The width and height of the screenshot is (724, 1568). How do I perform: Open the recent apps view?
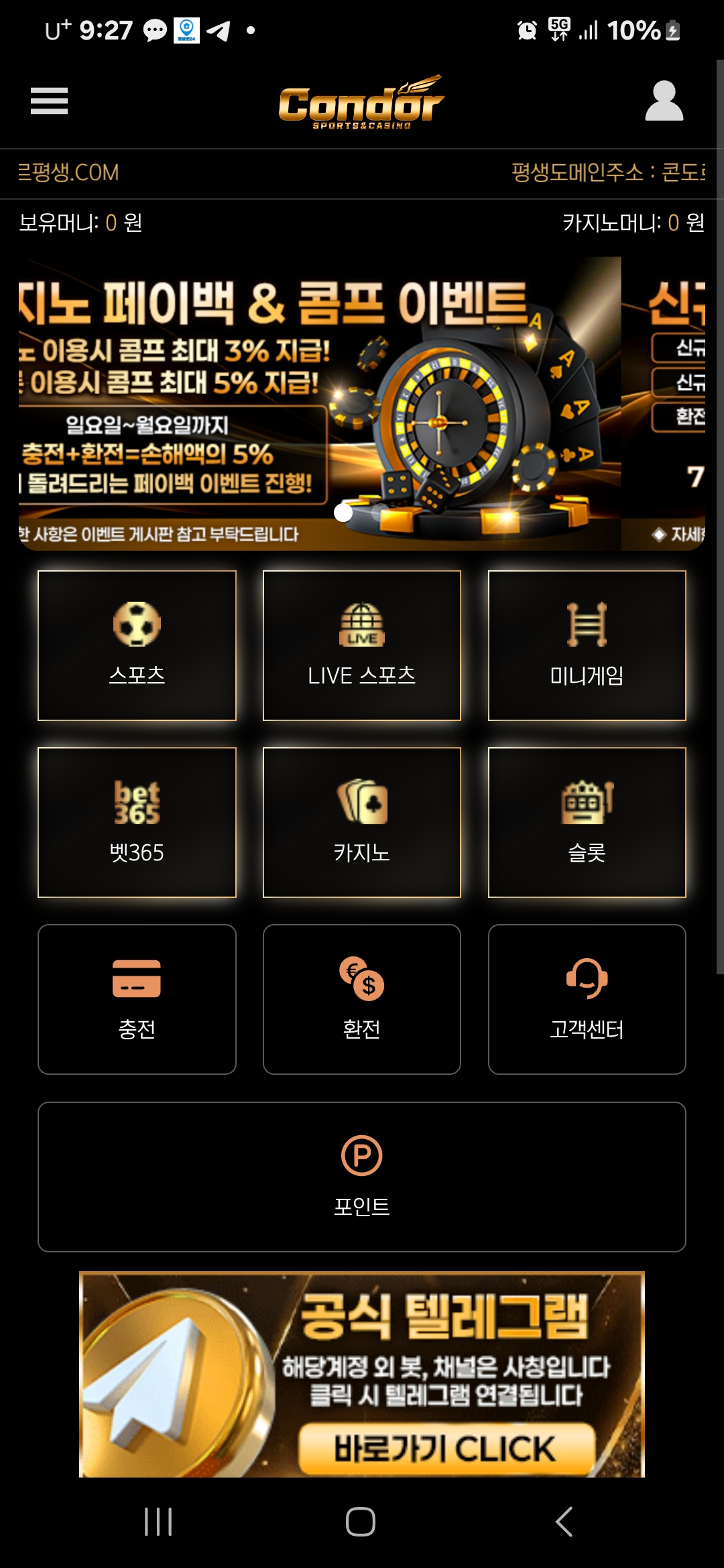pos(158,1521)
